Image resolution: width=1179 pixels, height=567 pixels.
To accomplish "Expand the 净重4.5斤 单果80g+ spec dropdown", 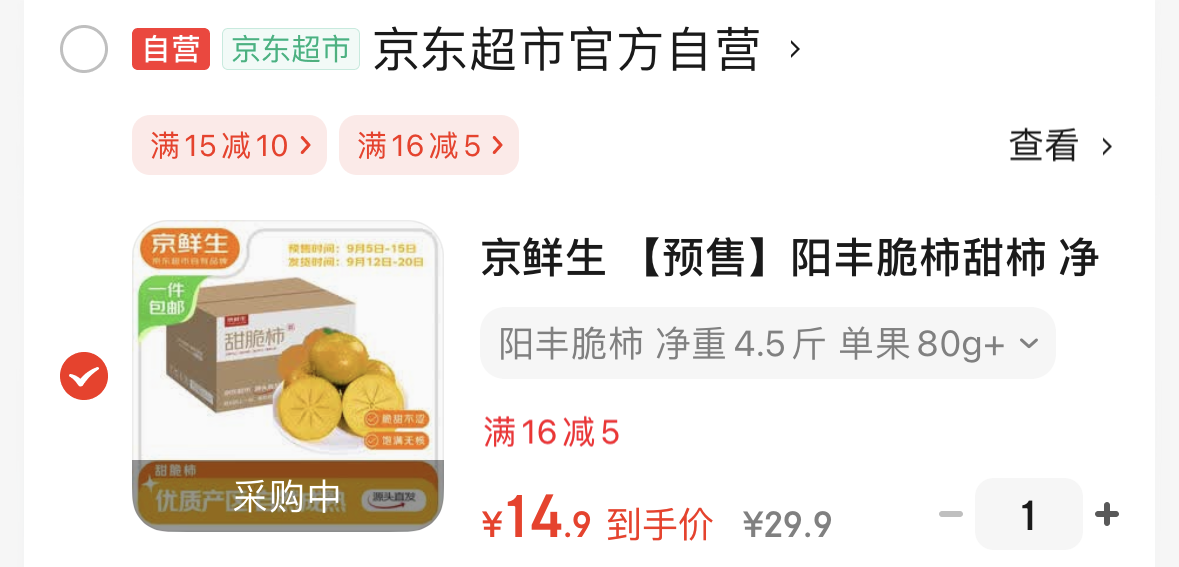I will pyautogui.click(x=767, y=344).
